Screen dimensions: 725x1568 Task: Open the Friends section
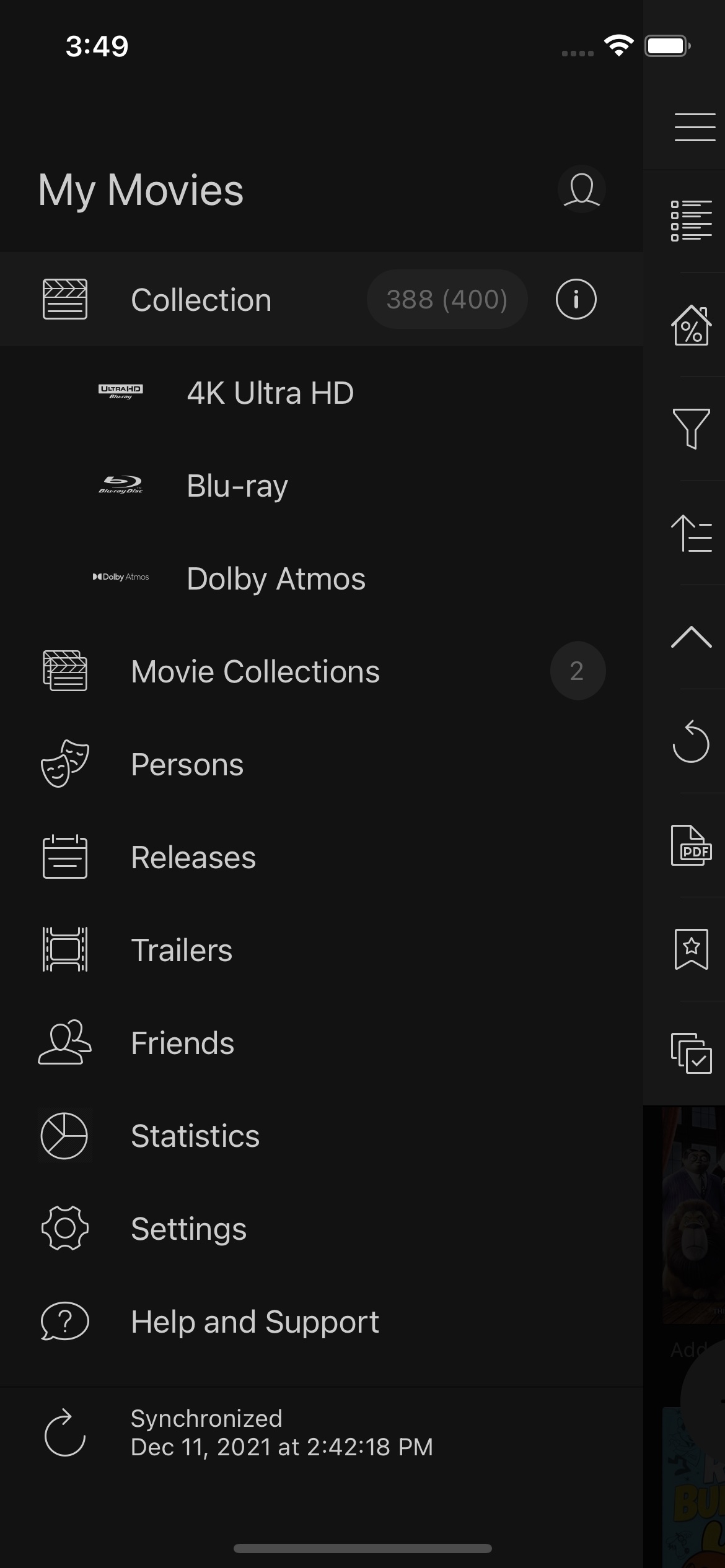pos(183,1043)
